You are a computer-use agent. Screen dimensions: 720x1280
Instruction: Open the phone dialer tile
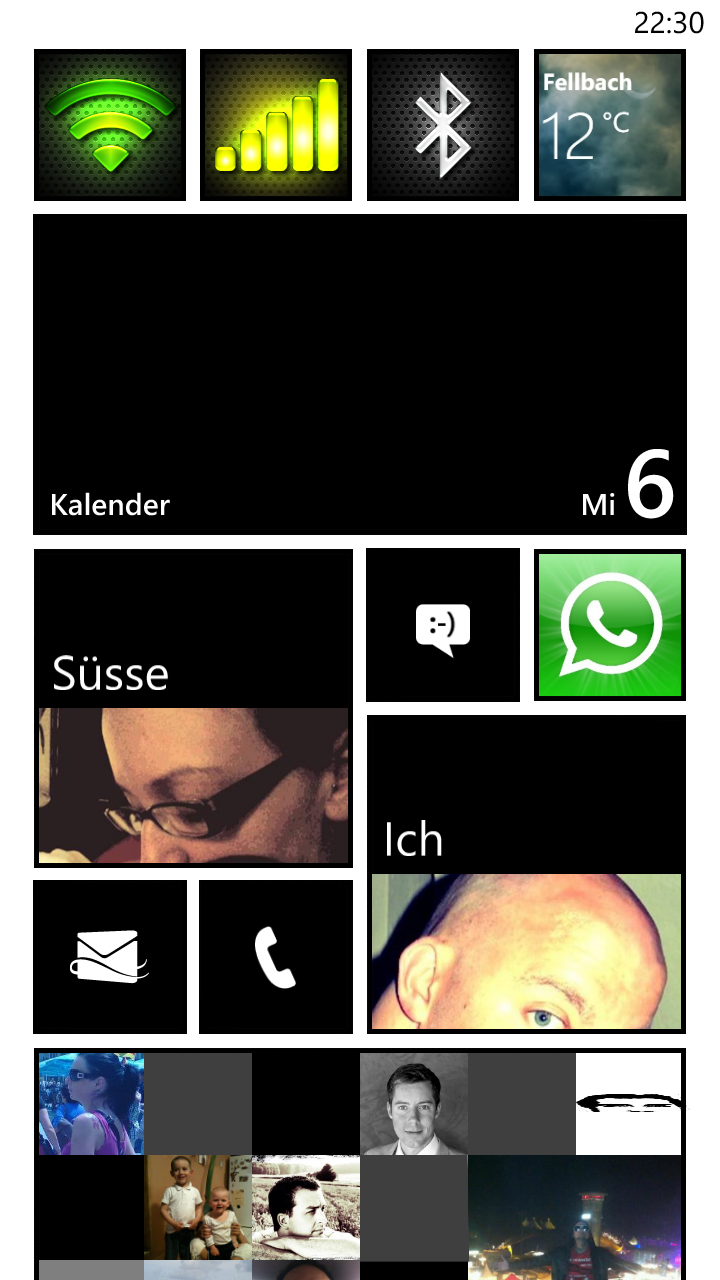pyautogui.click(x=276, y=957)
